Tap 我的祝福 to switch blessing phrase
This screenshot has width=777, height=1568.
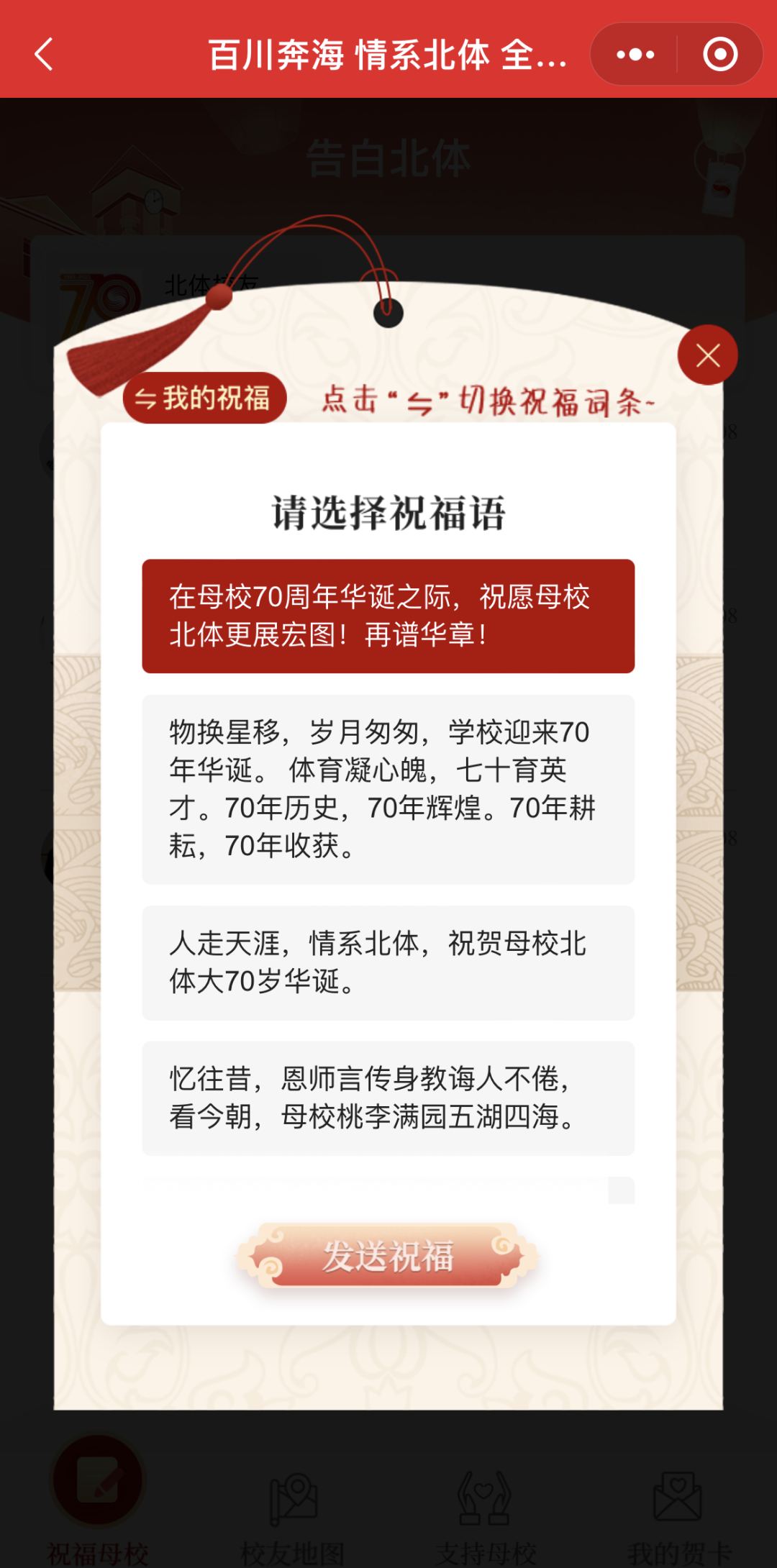(x=204, y=398)
